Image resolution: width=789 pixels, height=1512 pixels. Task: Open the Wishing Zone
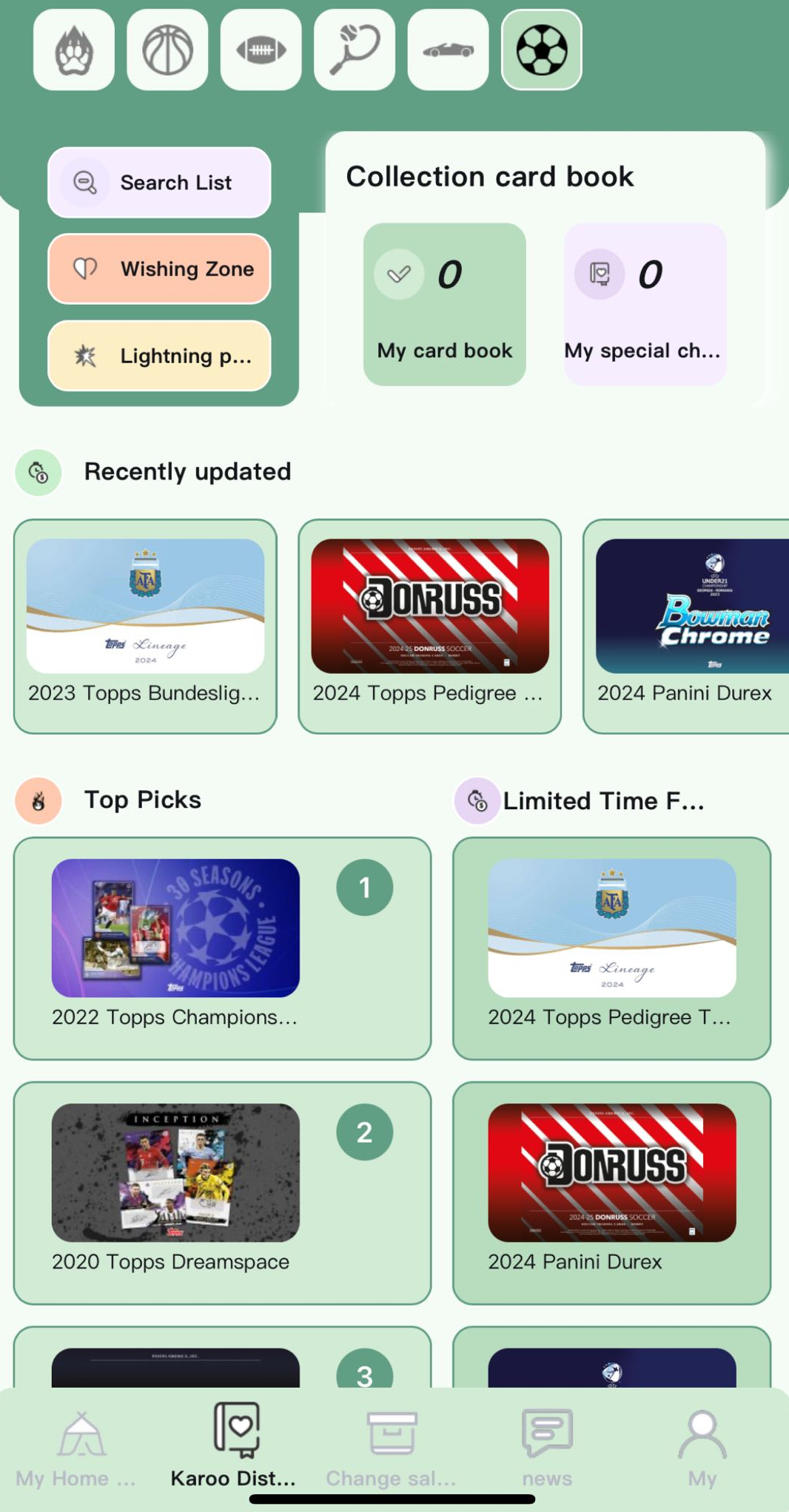[159, 269]
